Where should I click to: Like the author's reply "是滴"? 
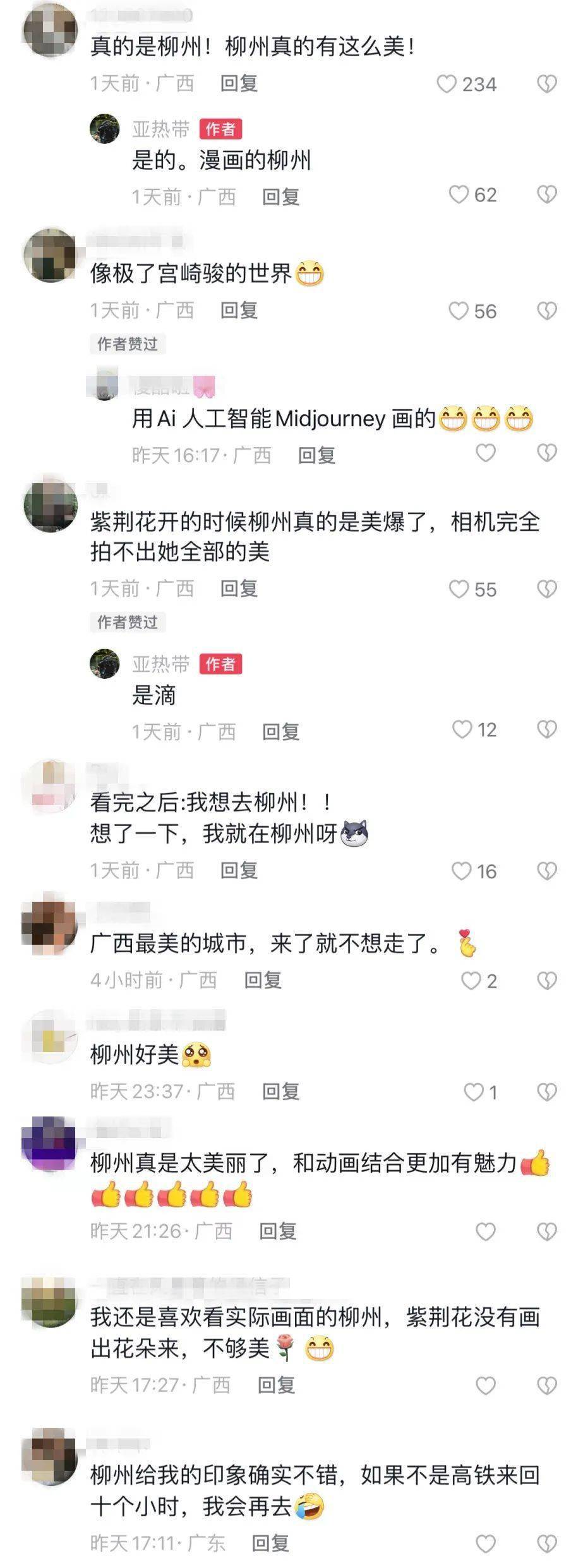(462, 730)
